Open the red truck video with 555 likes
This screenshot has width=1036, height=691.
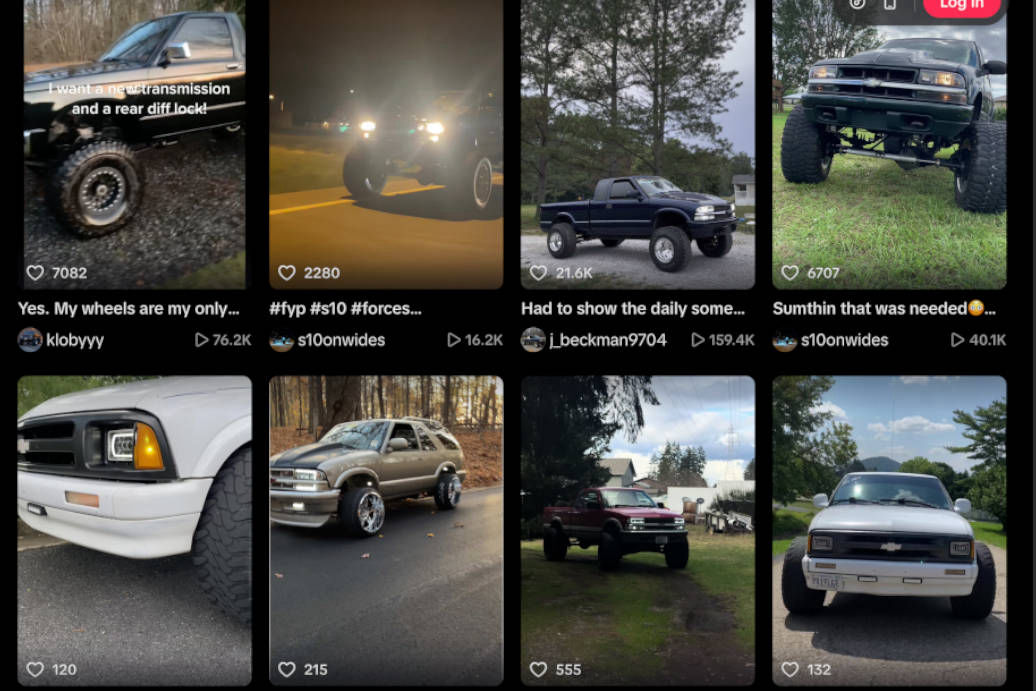637,530
